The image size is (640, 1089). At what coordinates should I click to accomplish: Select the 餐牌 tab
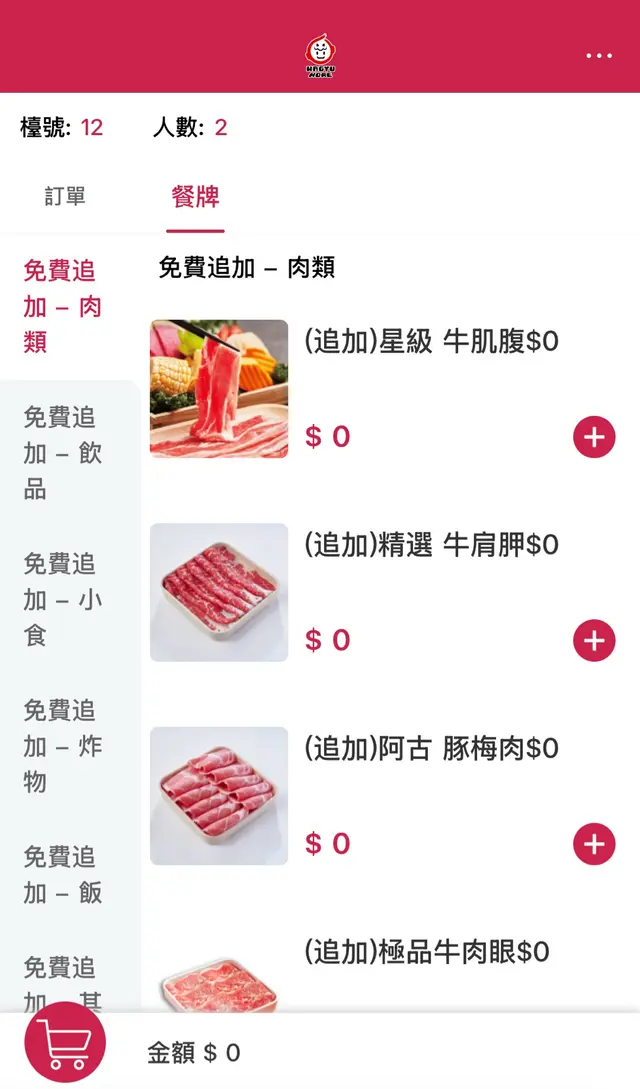pyautogui.click(x=195, y=196)
